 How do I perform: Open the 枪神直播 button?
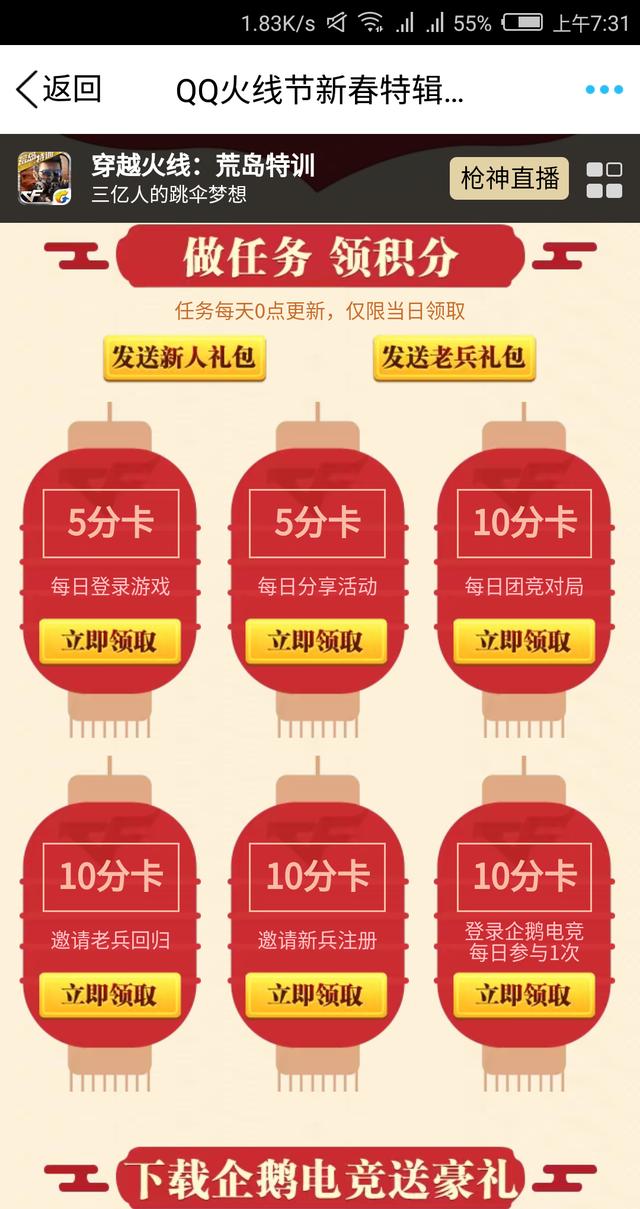(x=509, y=179)
